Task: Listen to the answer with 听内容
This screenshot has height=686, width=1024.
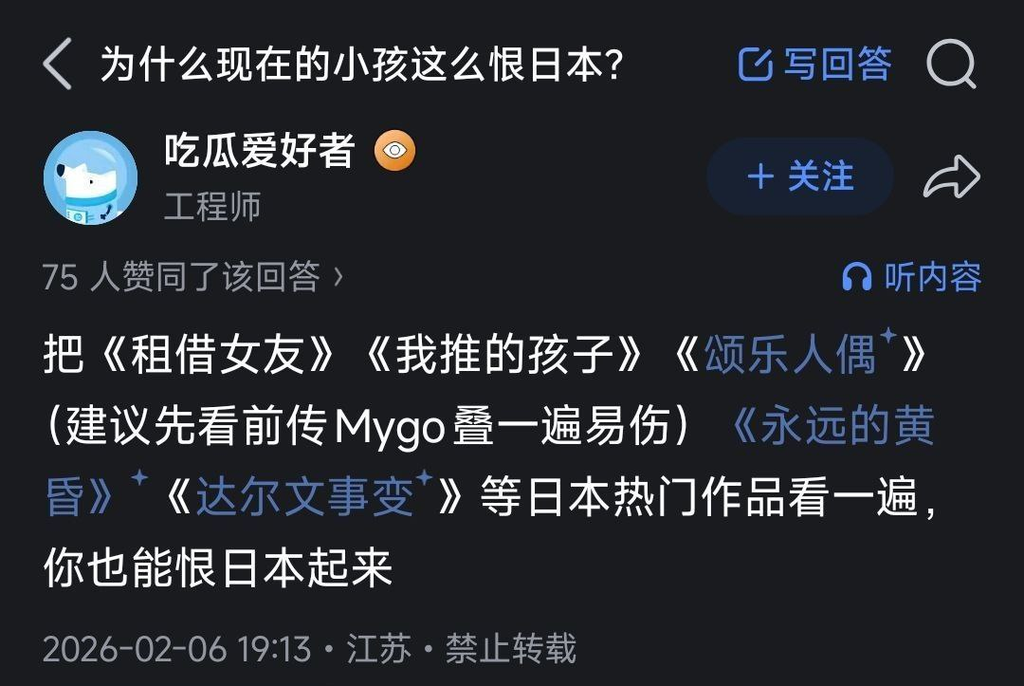Action: (912, 277)
